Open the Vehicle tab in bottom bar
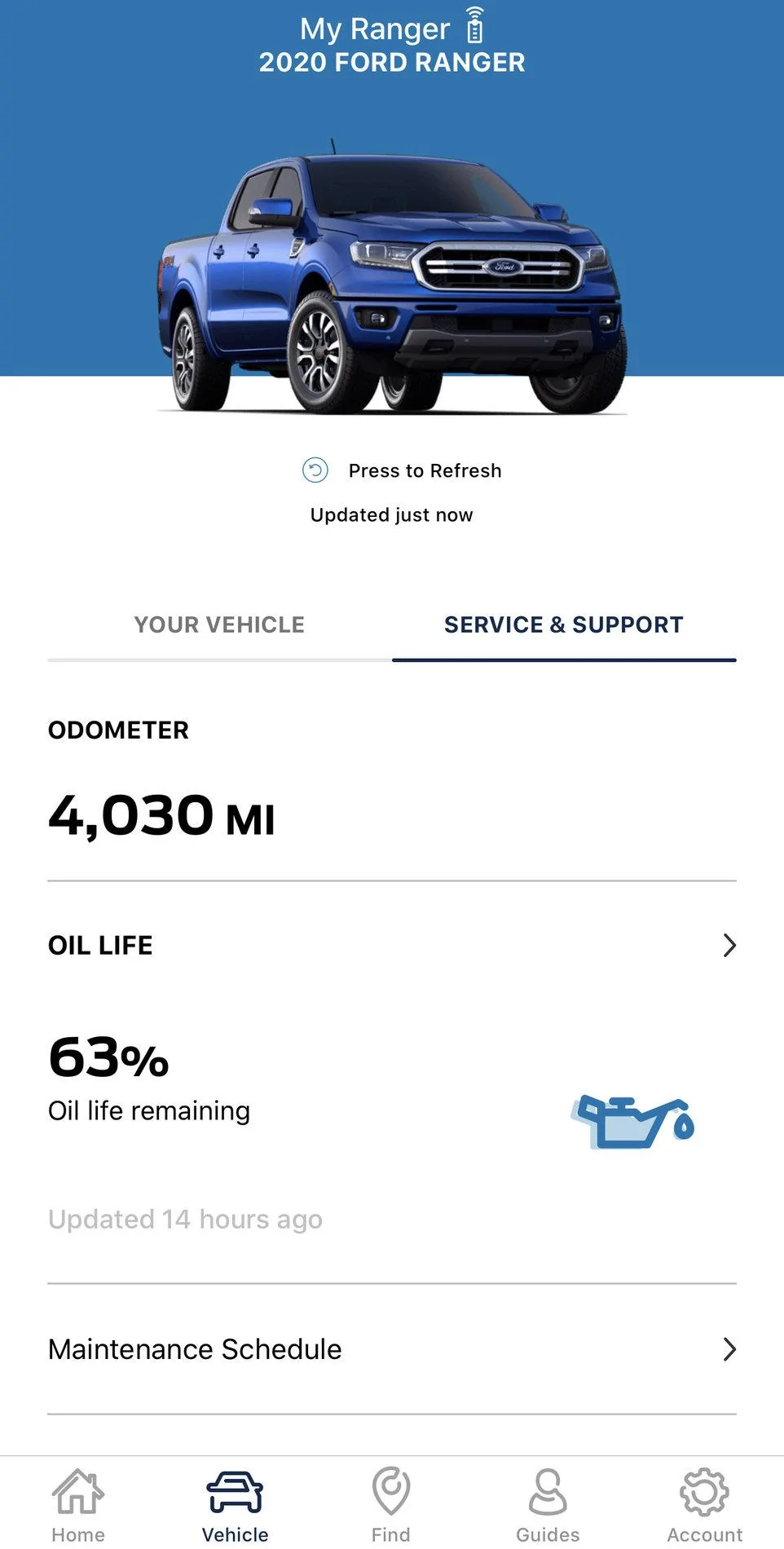The image size is (784, 1549). pos(235,1506)
